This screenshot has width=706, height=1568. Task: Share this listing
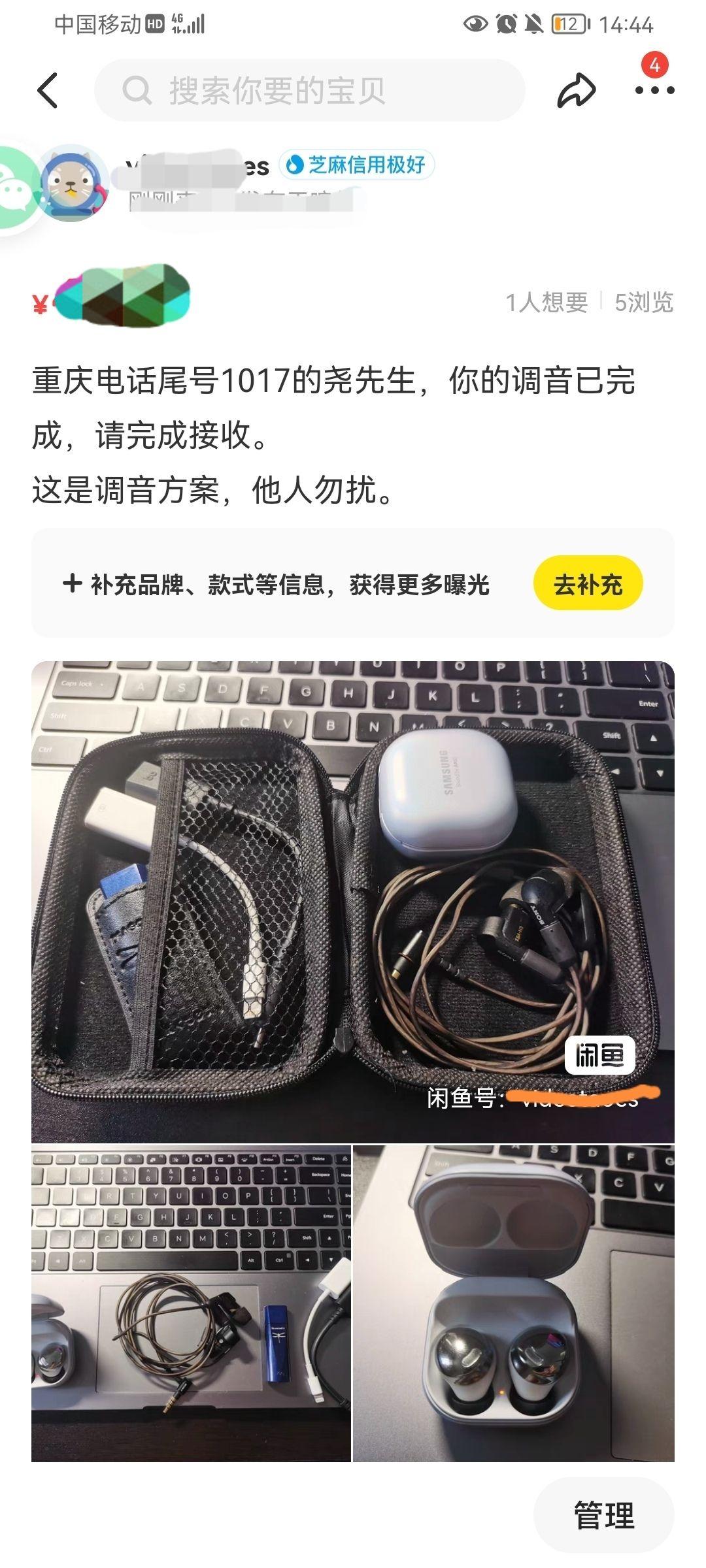point(576,90)
